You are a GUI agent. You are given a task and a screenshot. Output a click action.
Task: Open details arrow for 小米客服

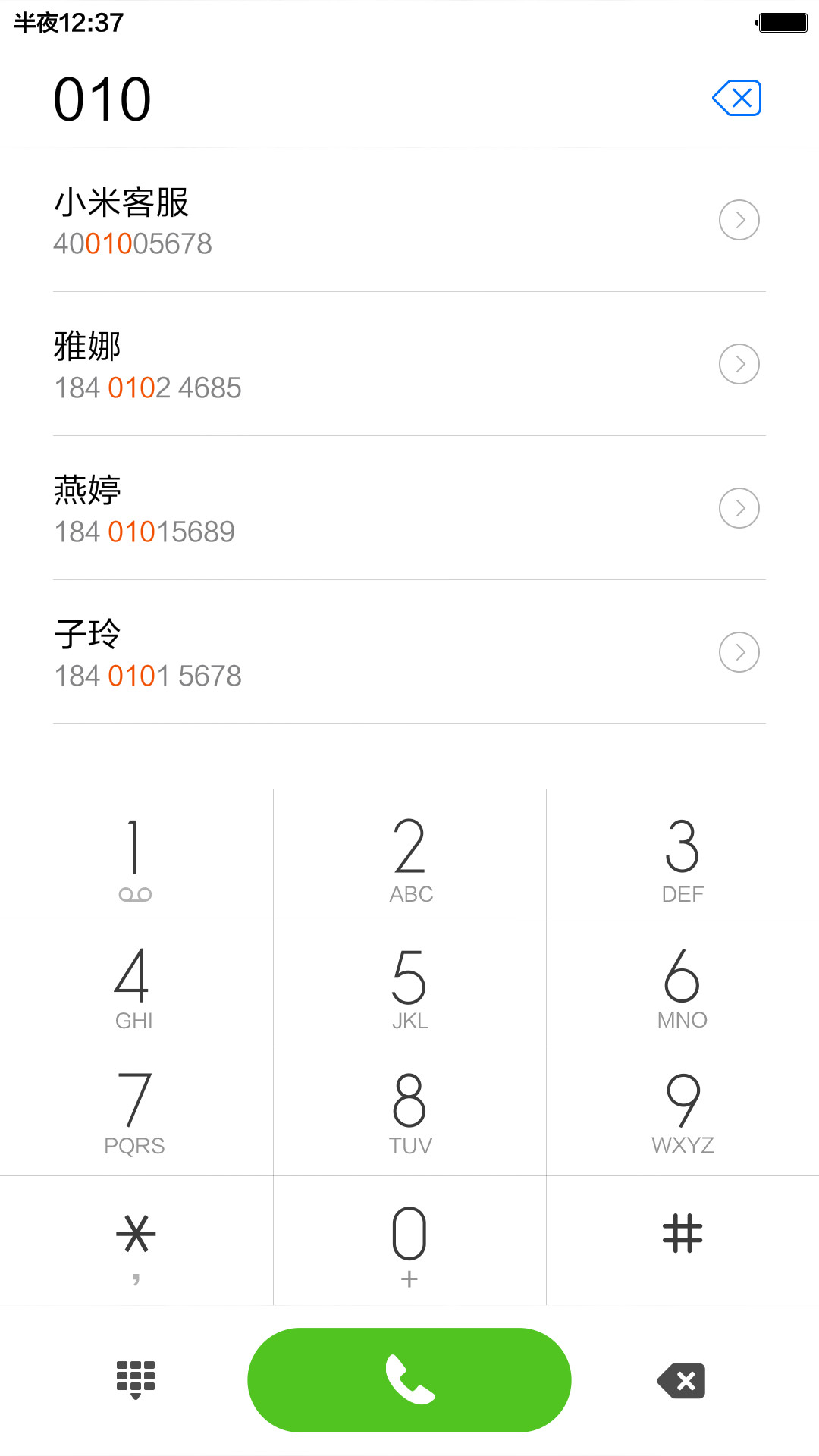pyautogui.click(x=739, y=220)
